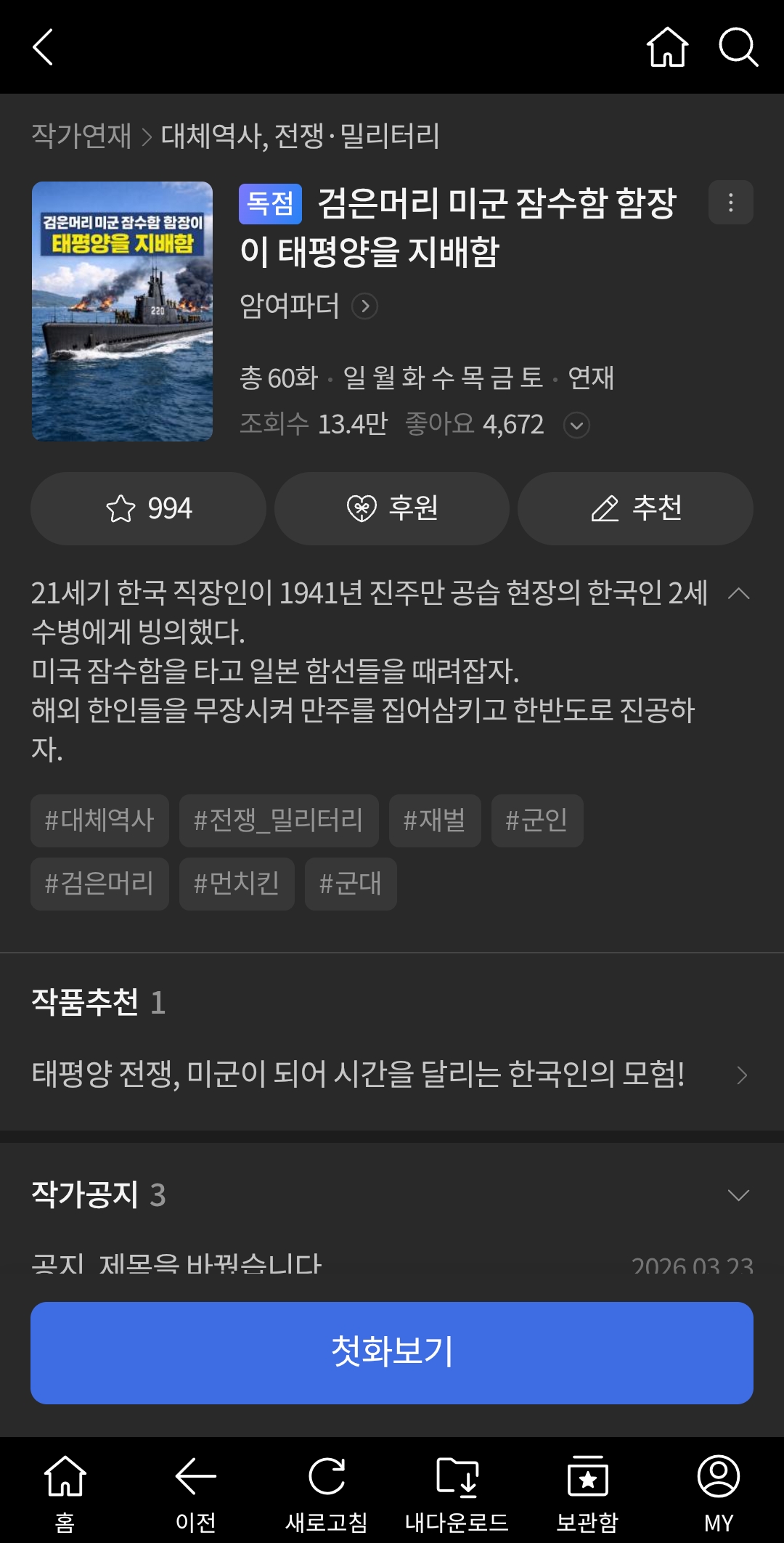Select the #전쟁_밀리터리 tag
784x1543 pixels.
(279, 821)
